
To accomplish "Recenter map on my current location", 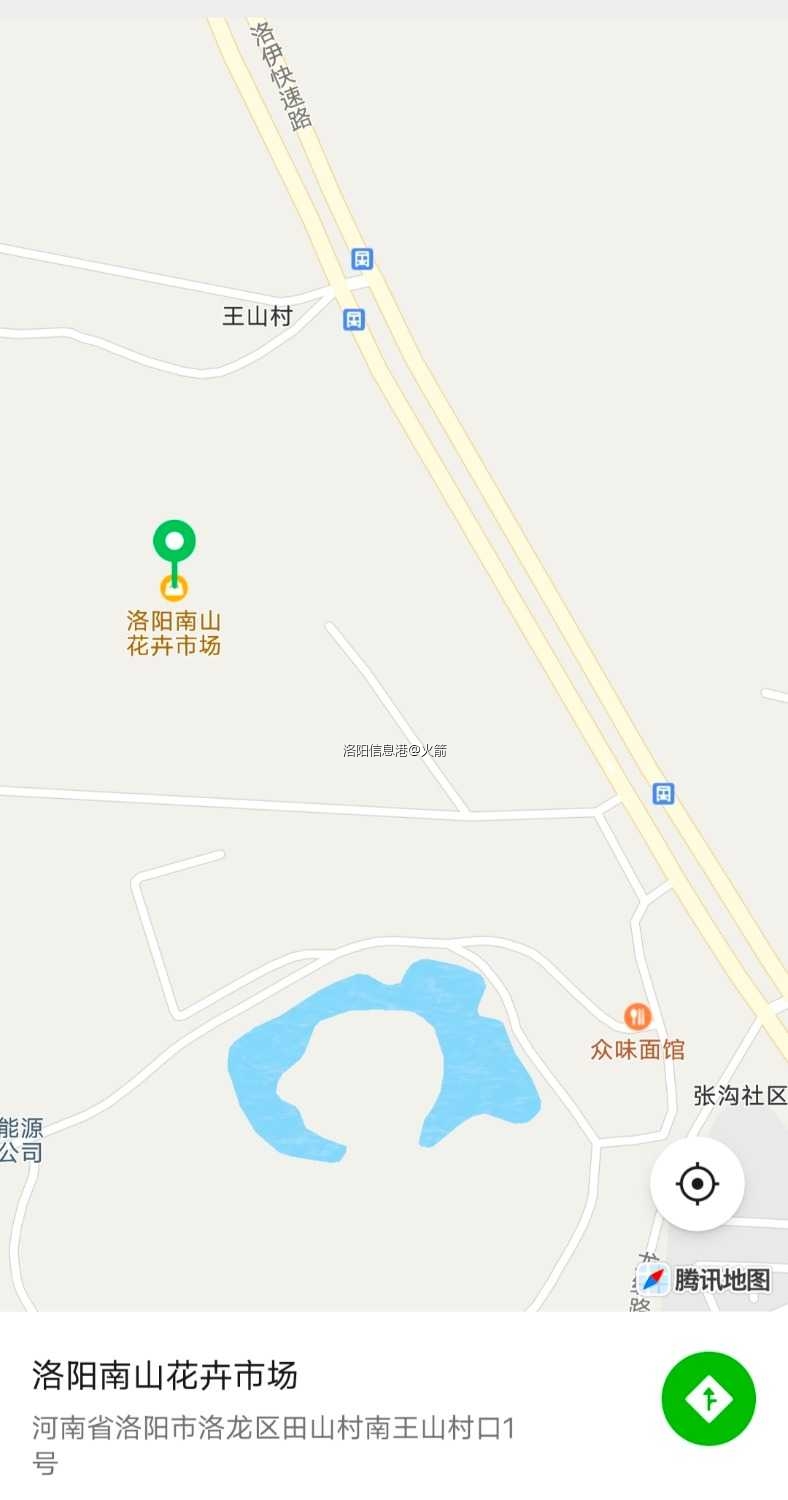I will click(697, 1184).
